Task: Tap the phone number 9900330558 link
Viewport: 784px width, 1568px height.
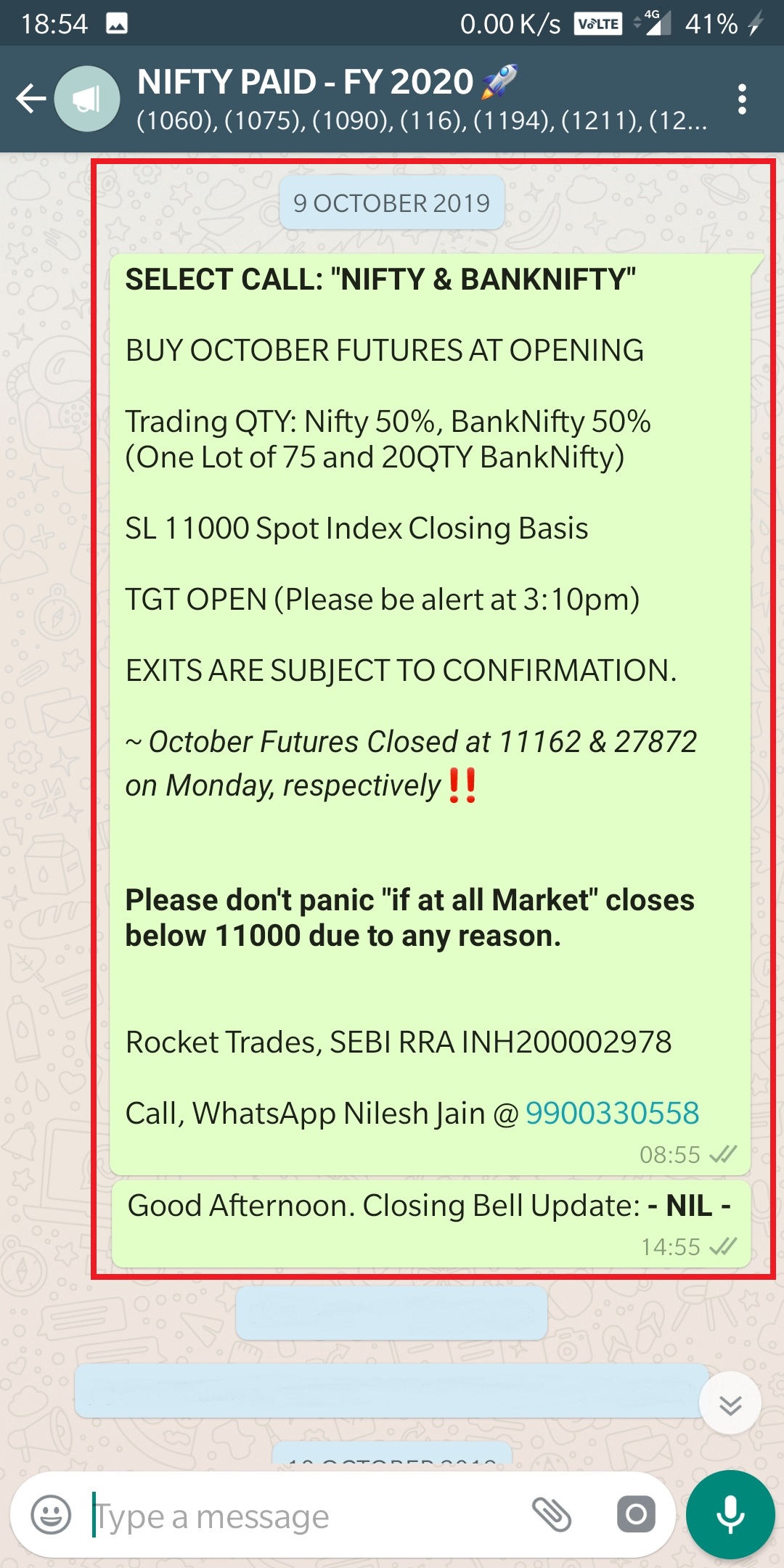Action: coord(612,1113)
